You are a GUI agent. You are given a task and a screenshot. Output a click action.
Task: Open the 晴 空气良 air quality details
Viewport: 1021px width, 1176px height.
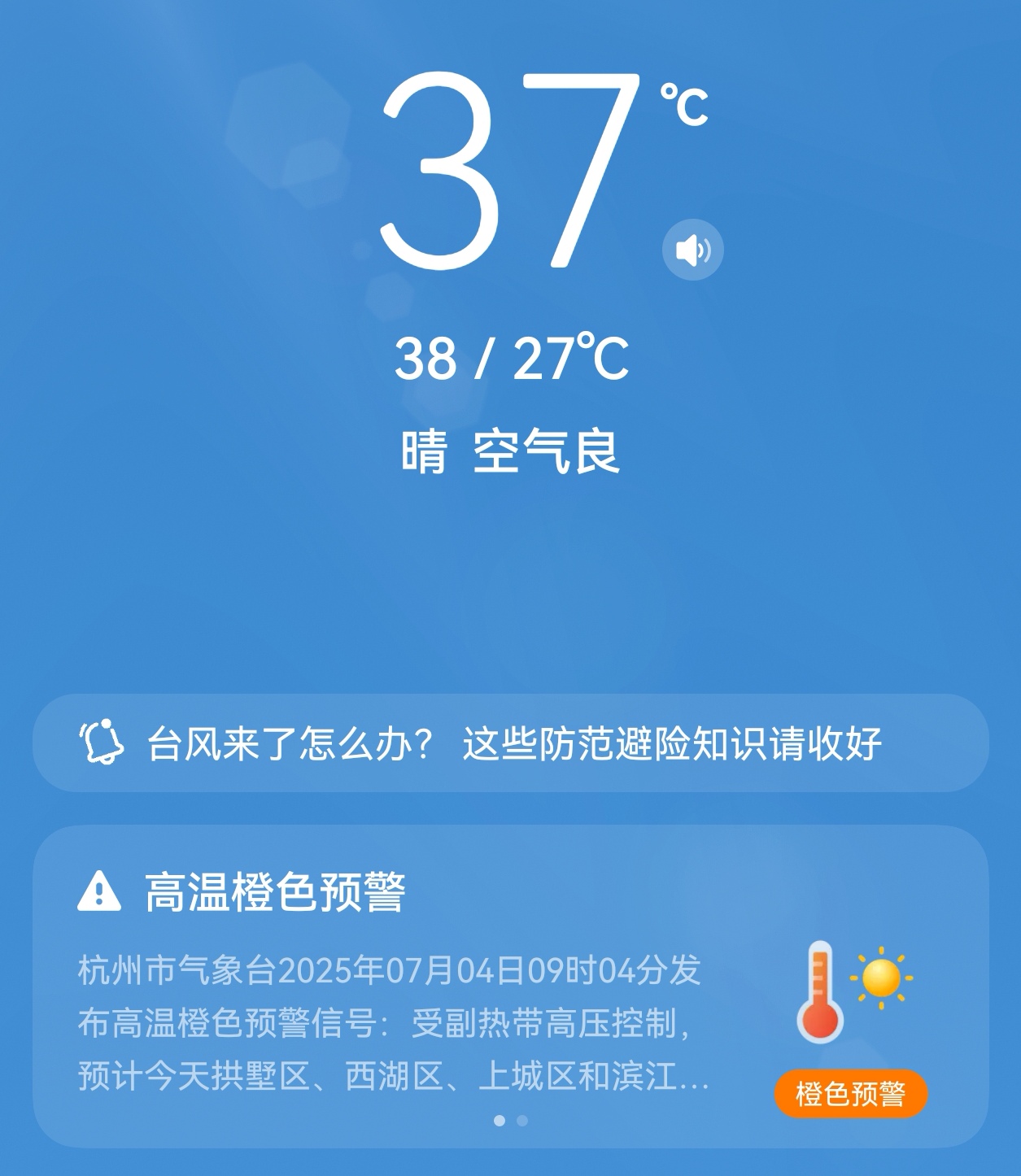pos(510,452)
